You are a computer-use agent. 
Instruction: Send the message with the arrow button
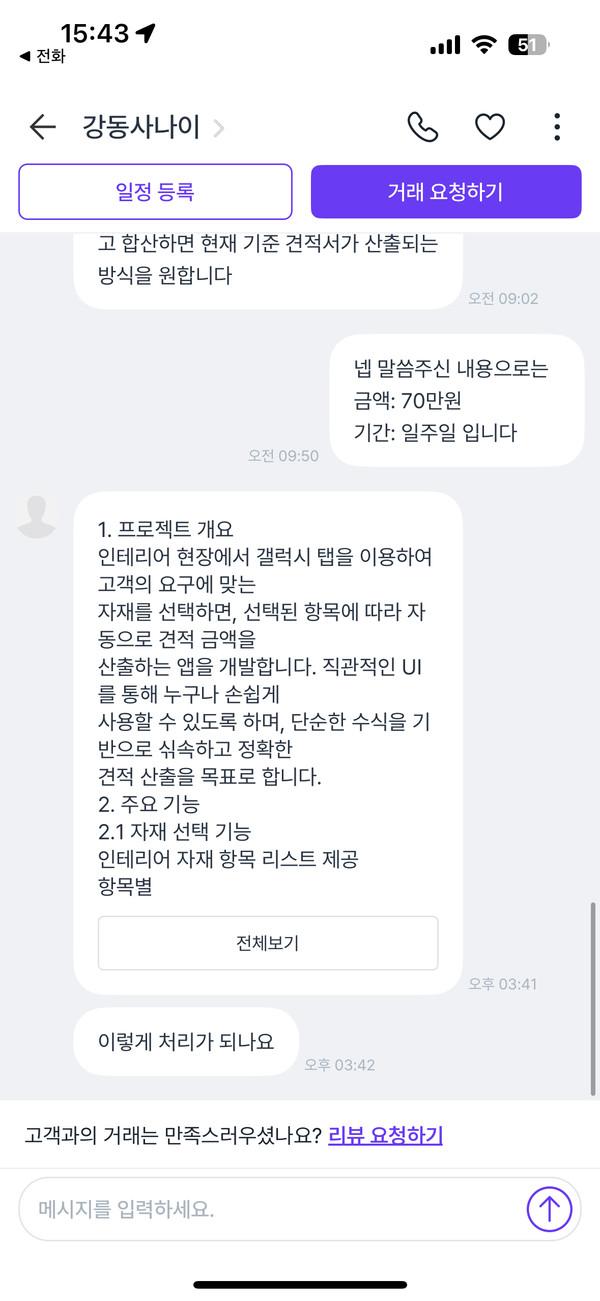click(549, 1209)
